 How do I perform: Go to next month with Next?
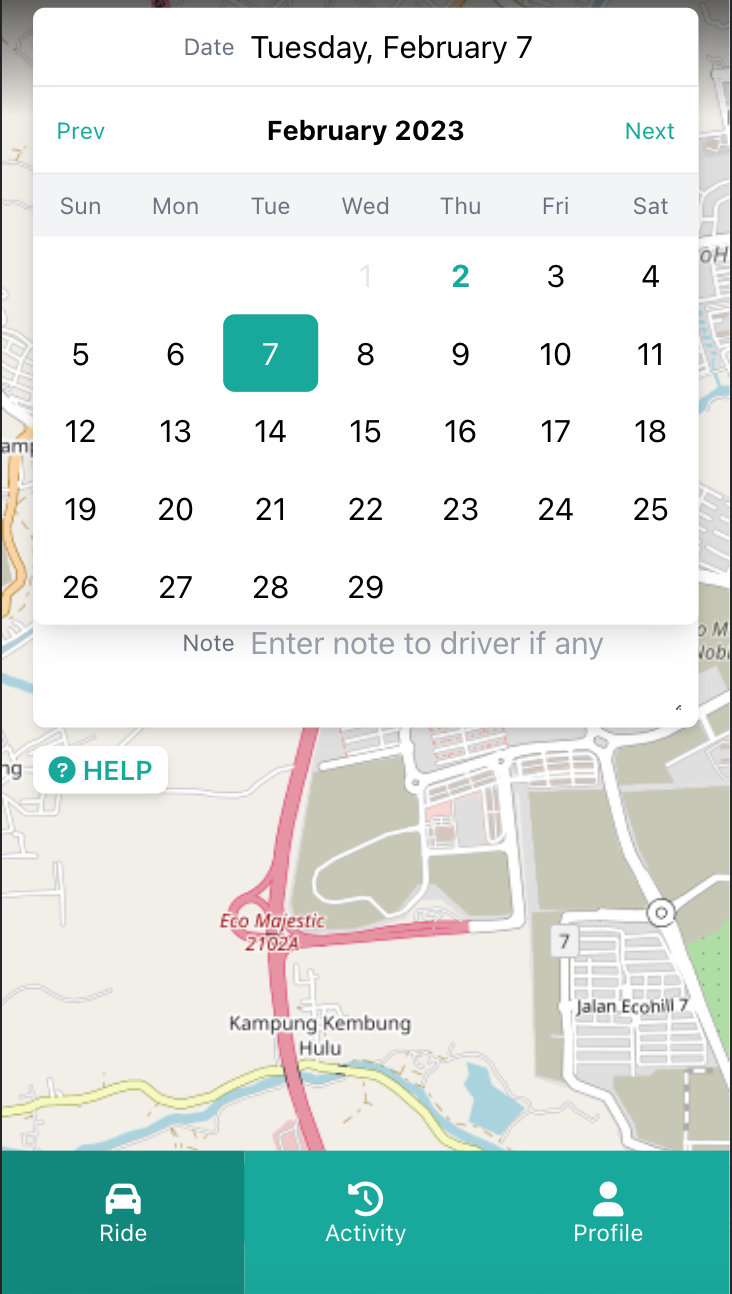click(x=650, y=131)
